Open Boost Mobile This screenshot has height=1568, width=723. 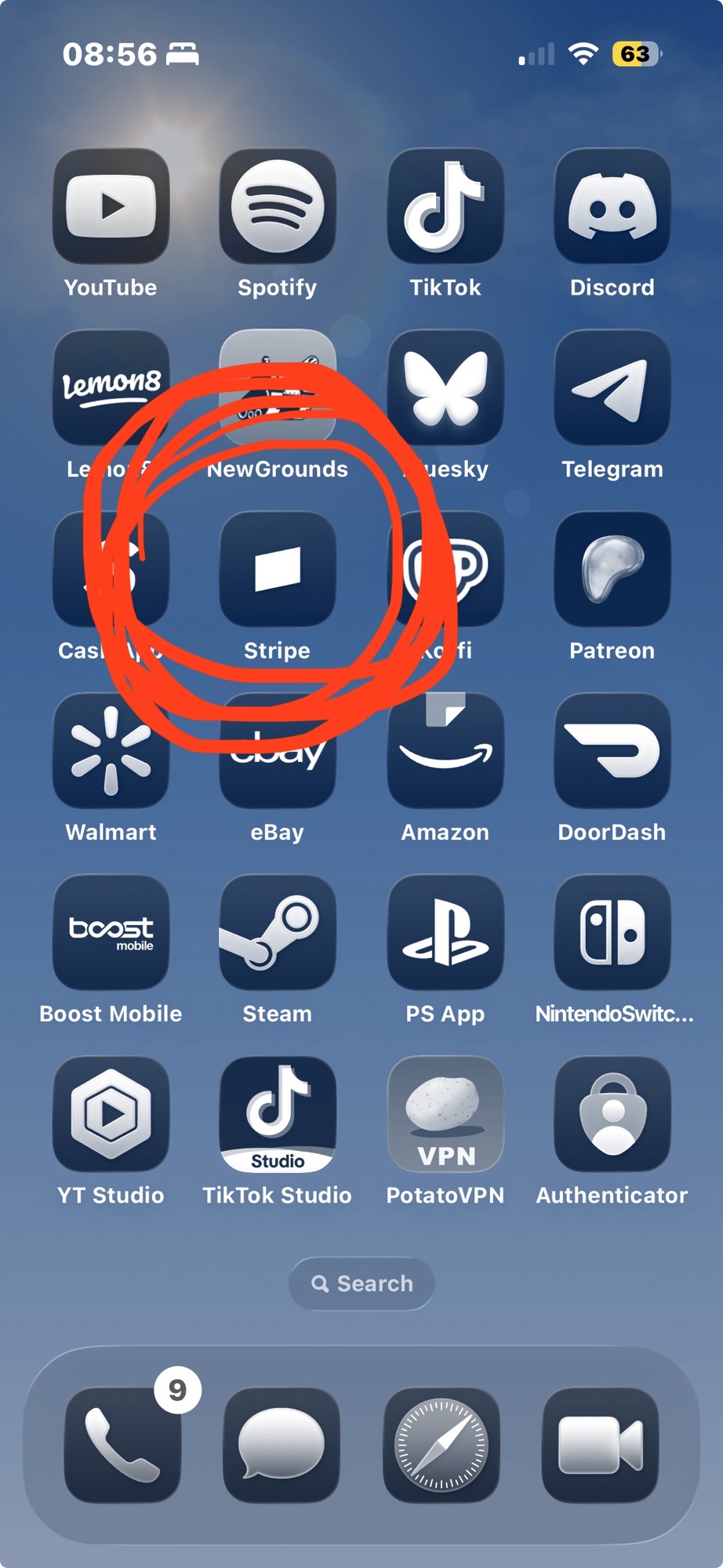point(111,933)
